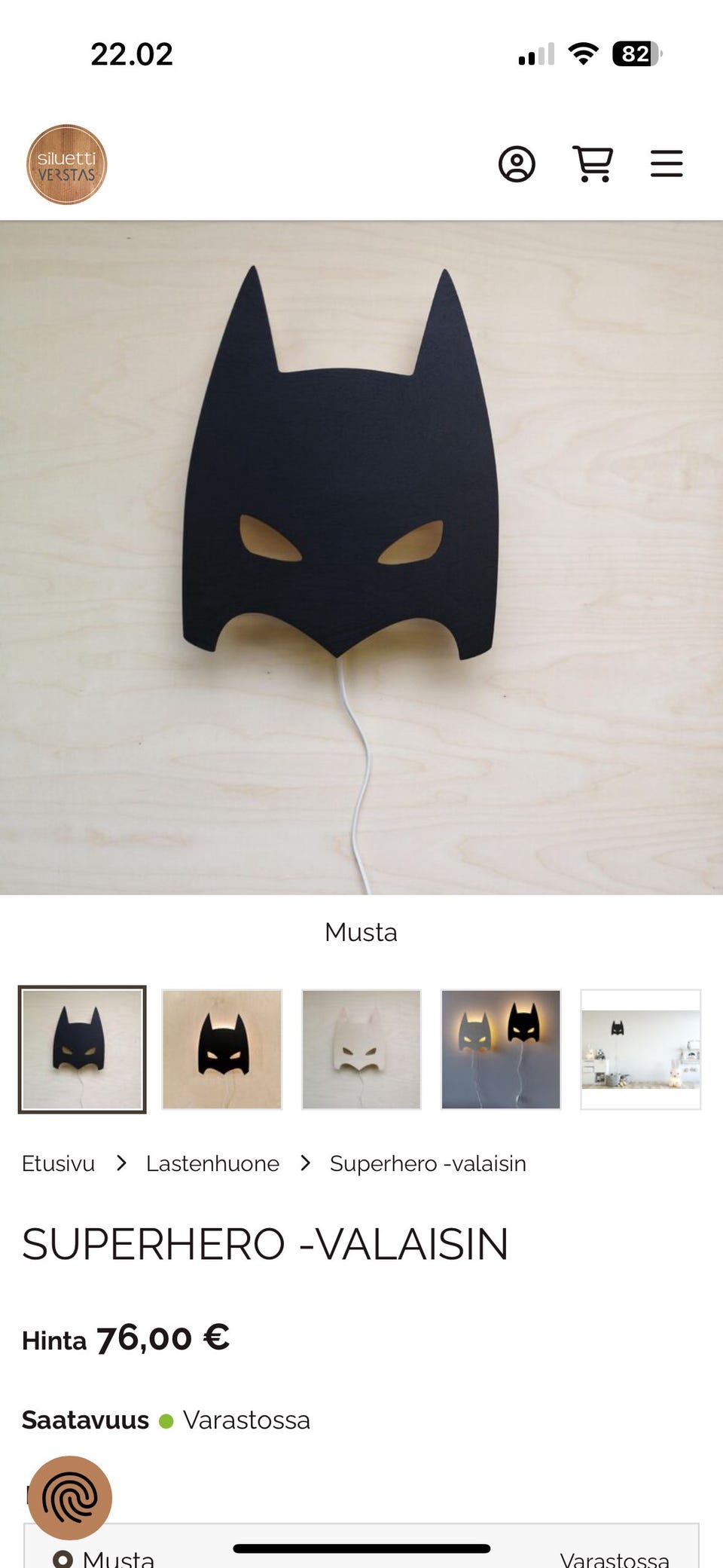
Task: Open the shopping cart
Action: (593, 164)
